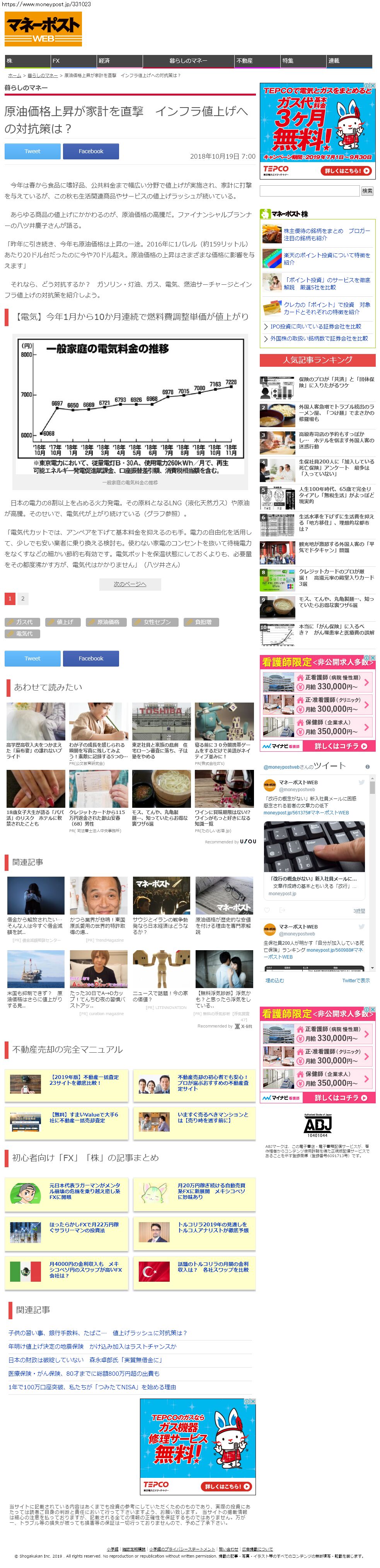Open 子供の習い事、銀行手数料 related article link

[x=97, y=1332]
